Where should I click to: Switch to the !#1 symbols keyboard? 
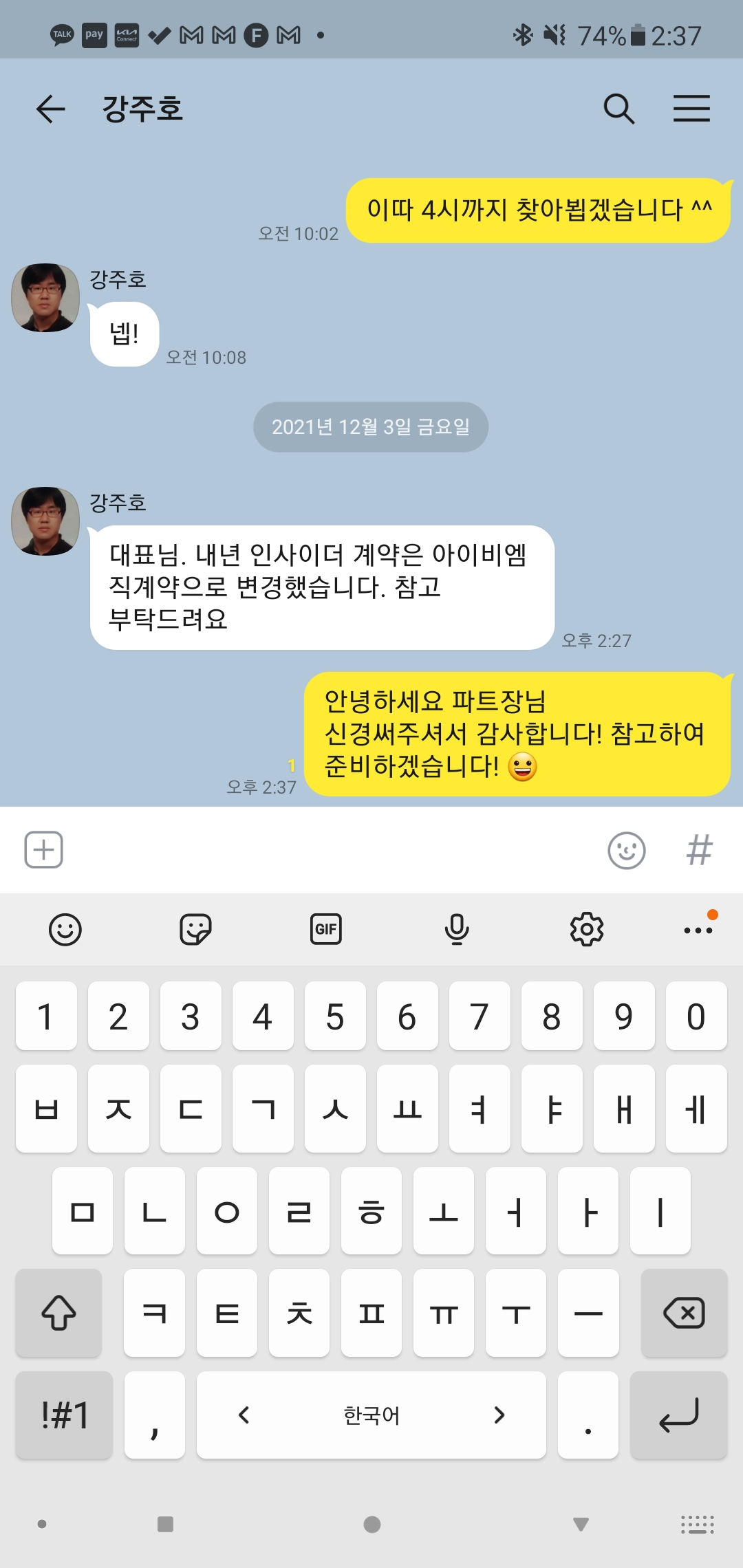pyautogui.click(x=65, y=1415)
